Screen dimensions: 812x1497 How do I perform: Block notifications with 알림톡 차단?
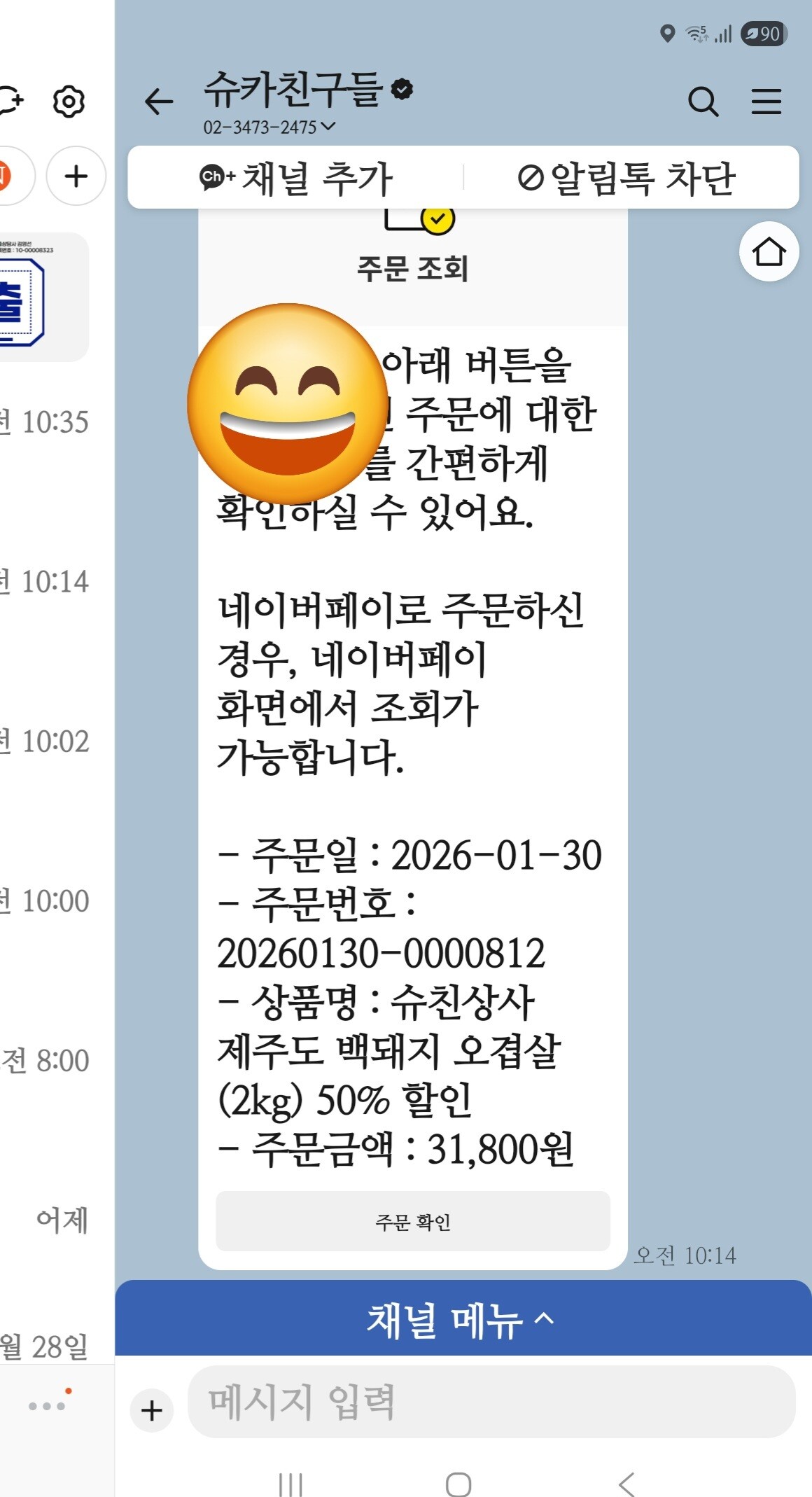(x=626, y=178)
